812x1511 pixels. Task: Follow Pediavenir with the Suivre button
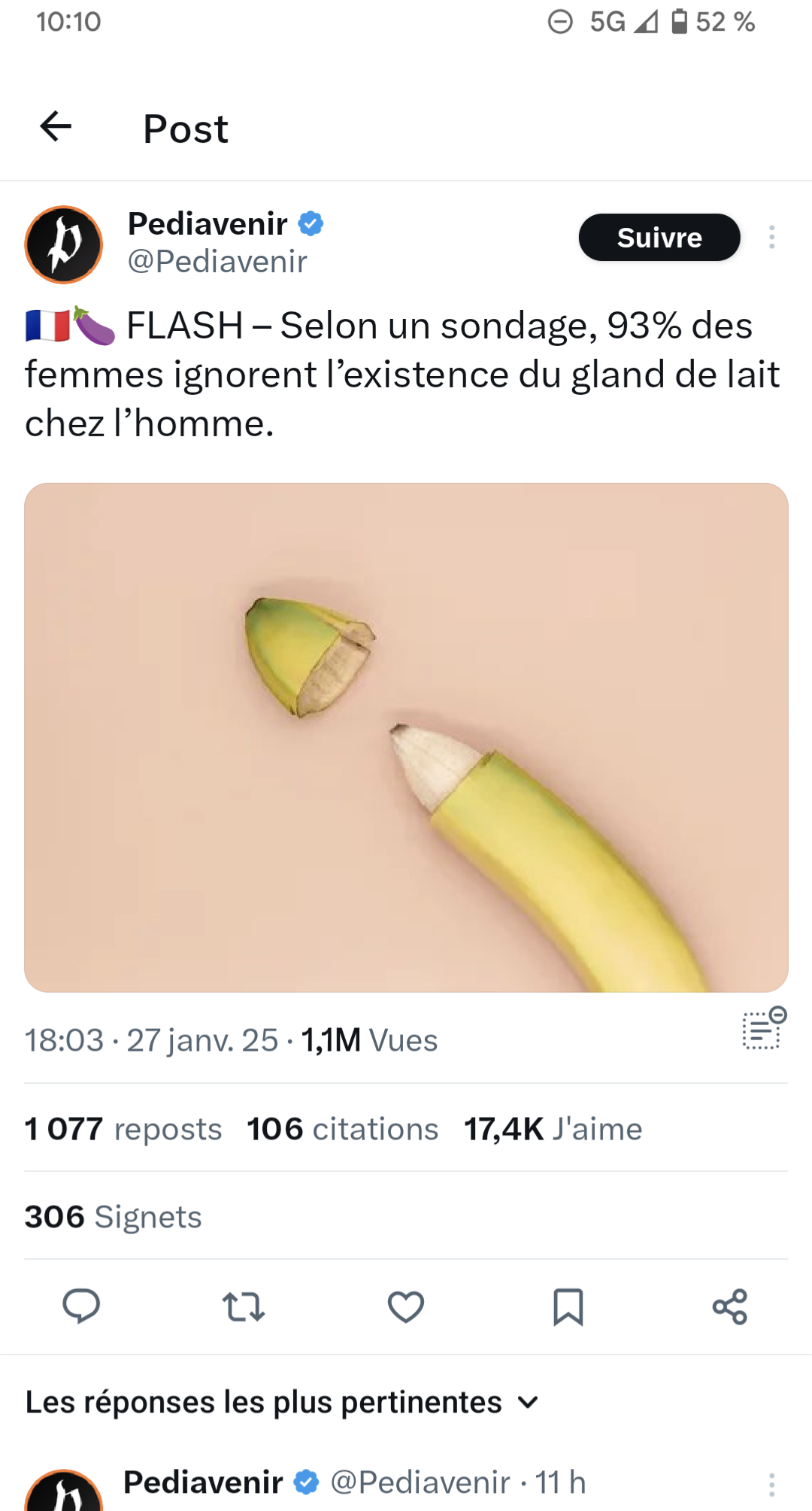(659, 238)
